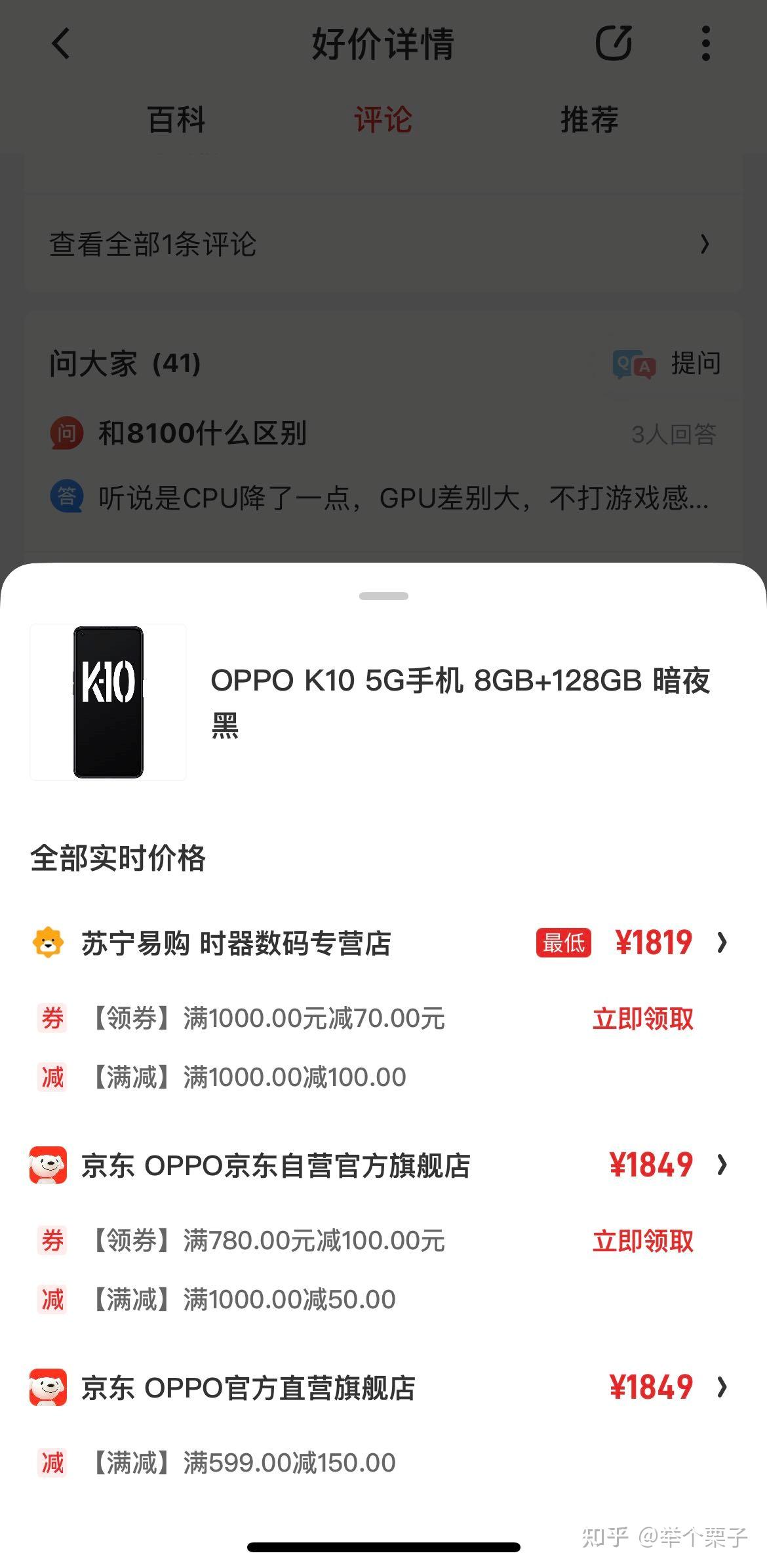Open 京东 OPPO京东自营官方旗舰店 offer
This screenshot has height=1568, width=767.
[383, 1165]
